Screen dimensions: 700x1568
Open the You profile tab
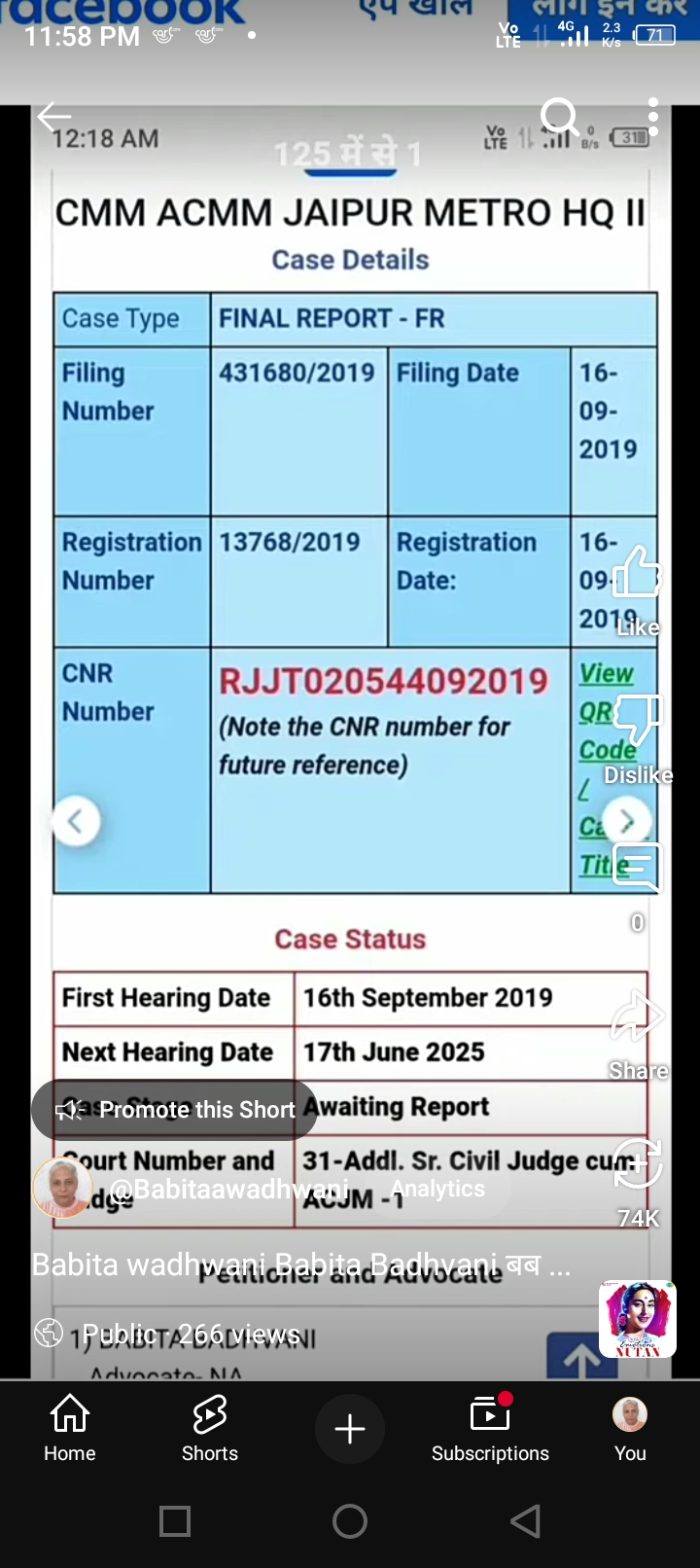[630, 1428]
